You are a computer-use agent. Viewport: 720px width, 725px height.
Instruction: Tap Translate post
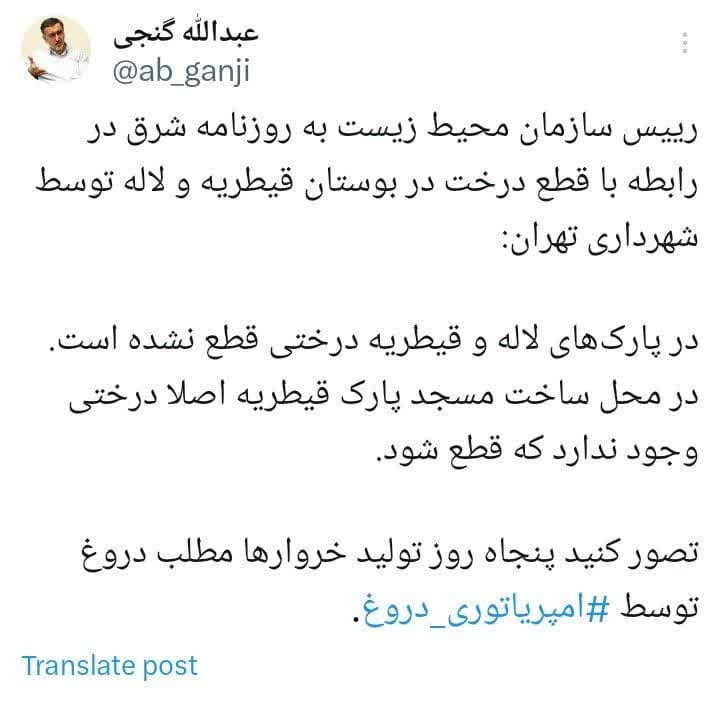click(111, 666)
